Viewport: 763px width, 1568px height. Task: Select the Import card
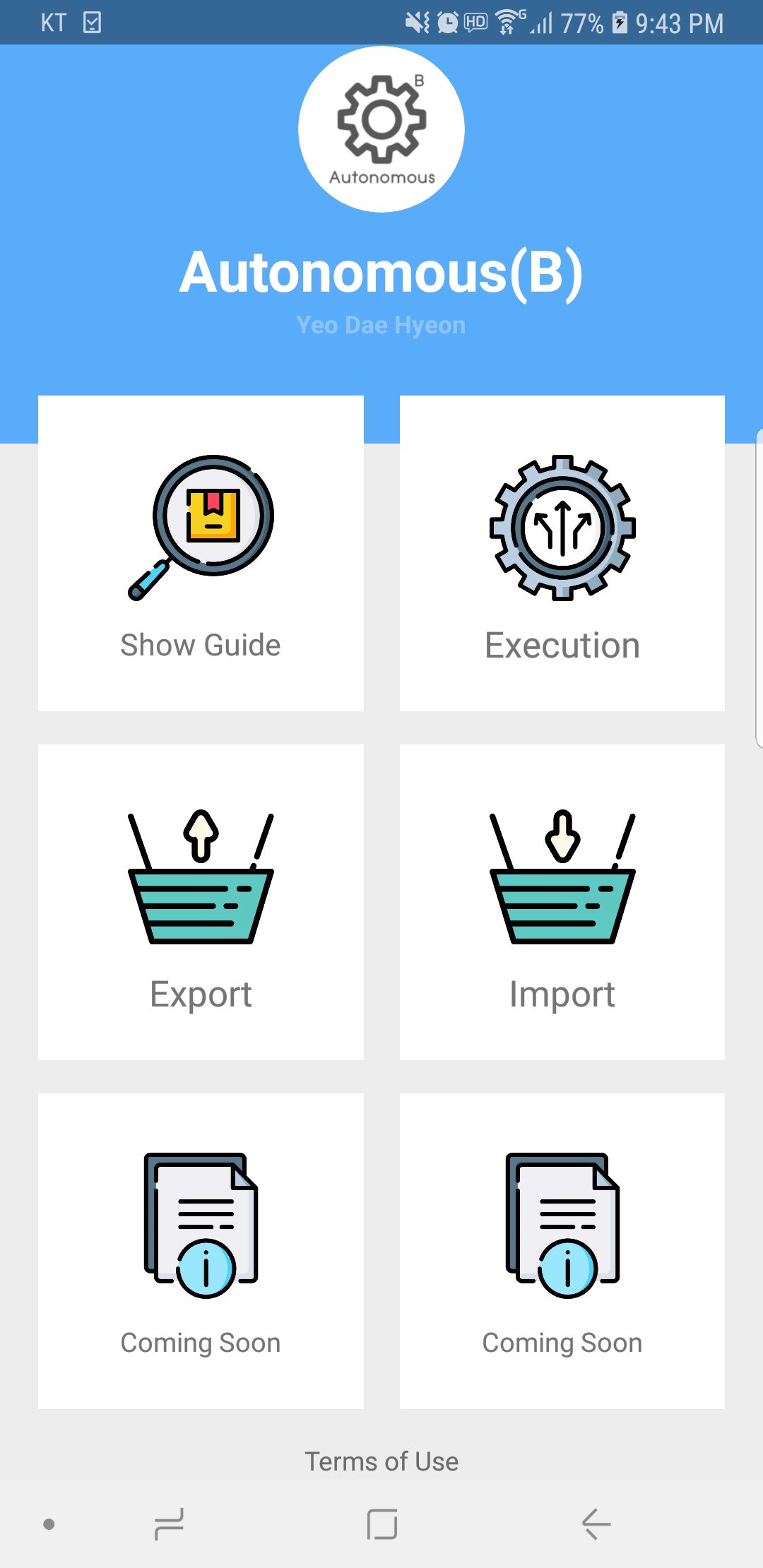coord(562,902)
